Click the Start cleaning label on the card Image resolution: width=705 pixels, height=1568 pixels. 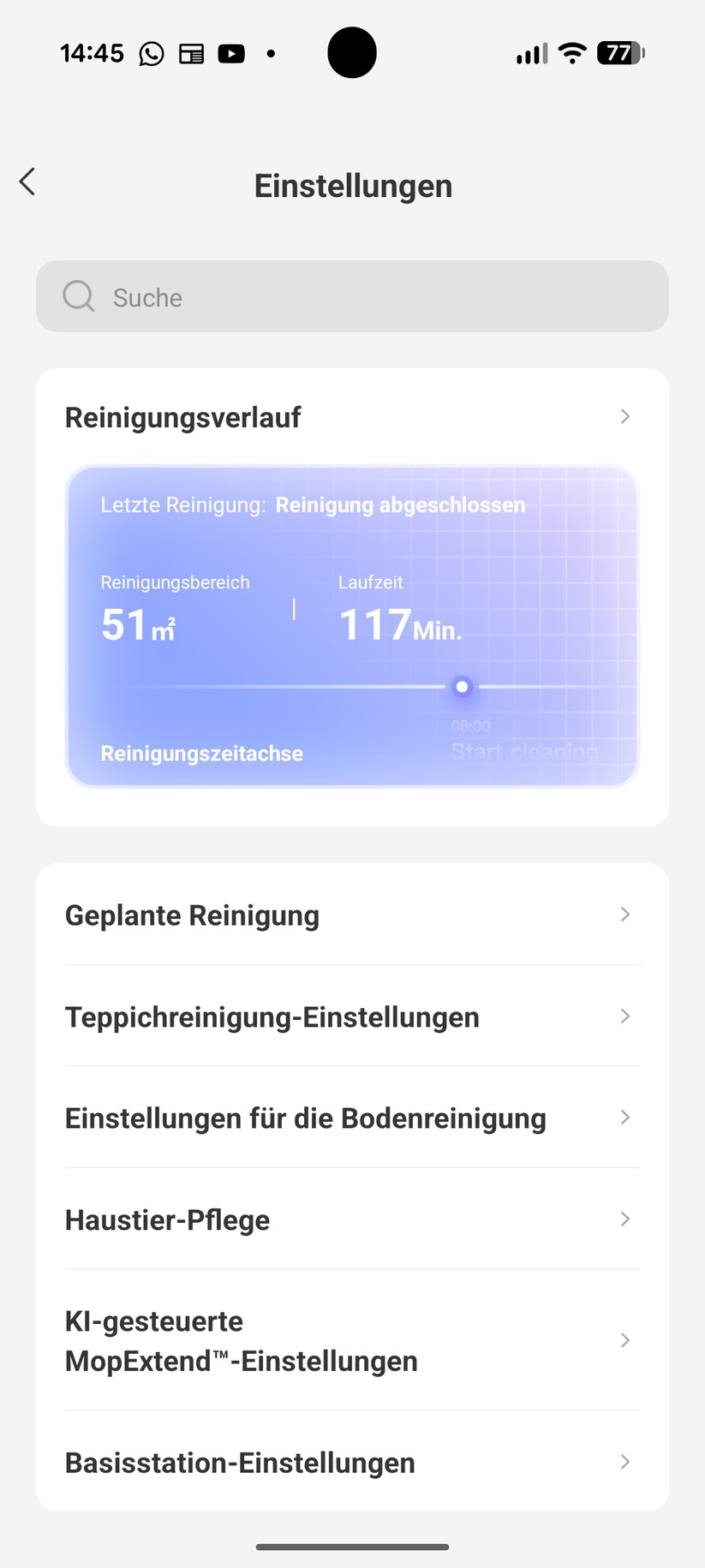point(523,751)
